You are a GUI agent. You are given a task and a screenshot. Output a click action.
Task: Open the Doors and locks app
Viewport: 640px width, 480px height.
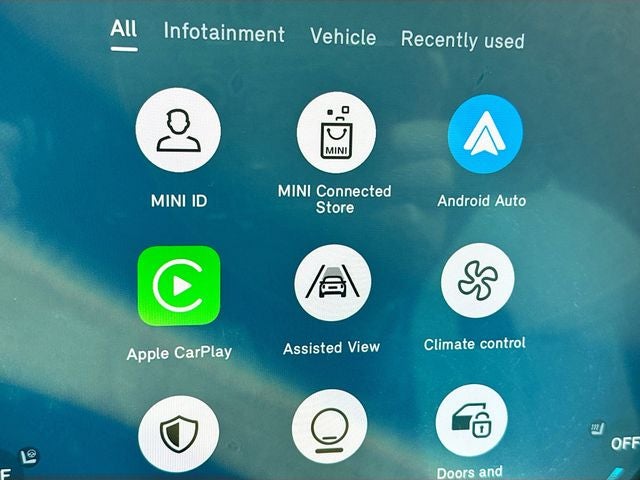[471, 423]
